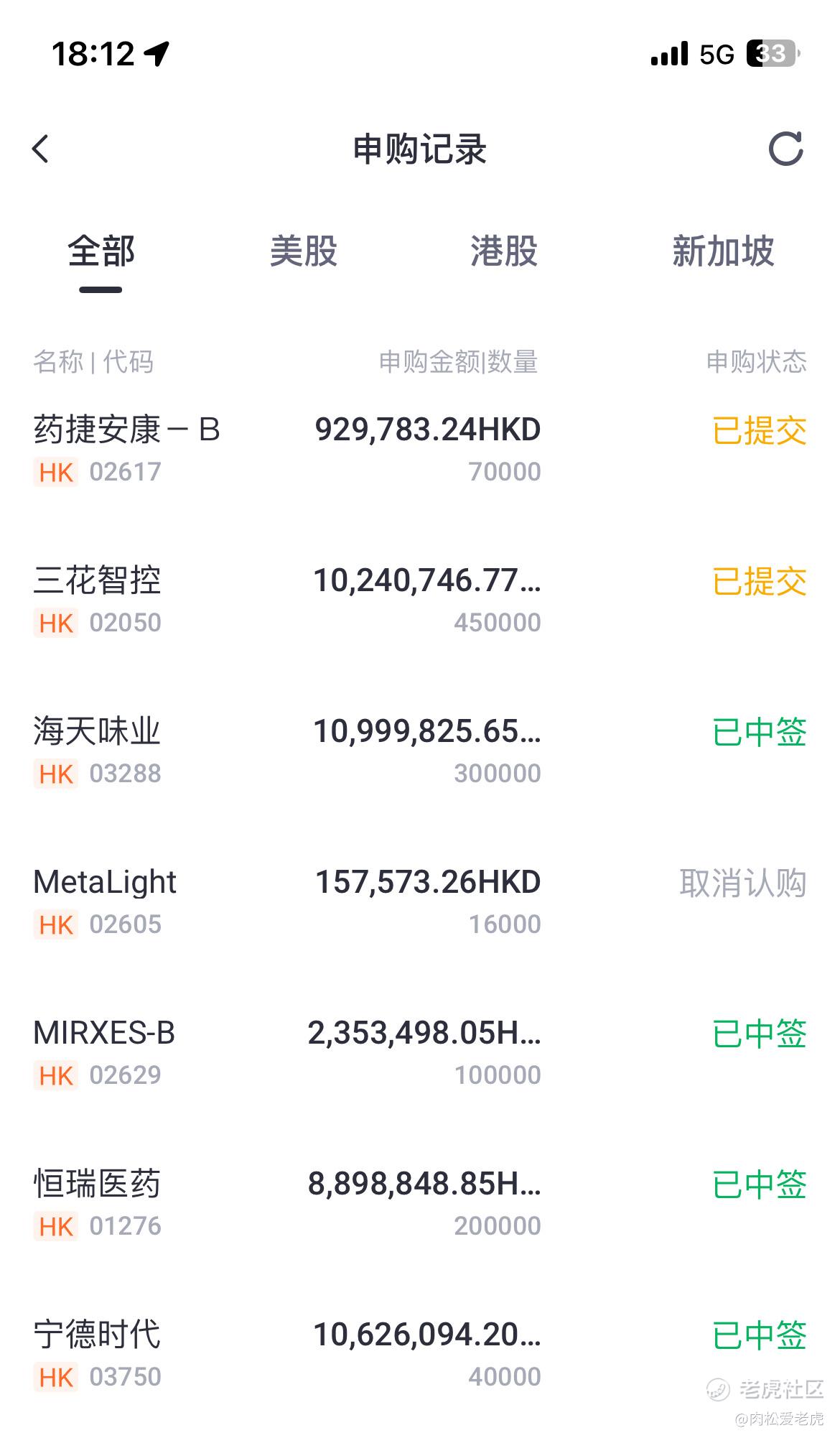Select the 全部 tab
This screenshot has width=840, height=1438.
coord(101,251)
